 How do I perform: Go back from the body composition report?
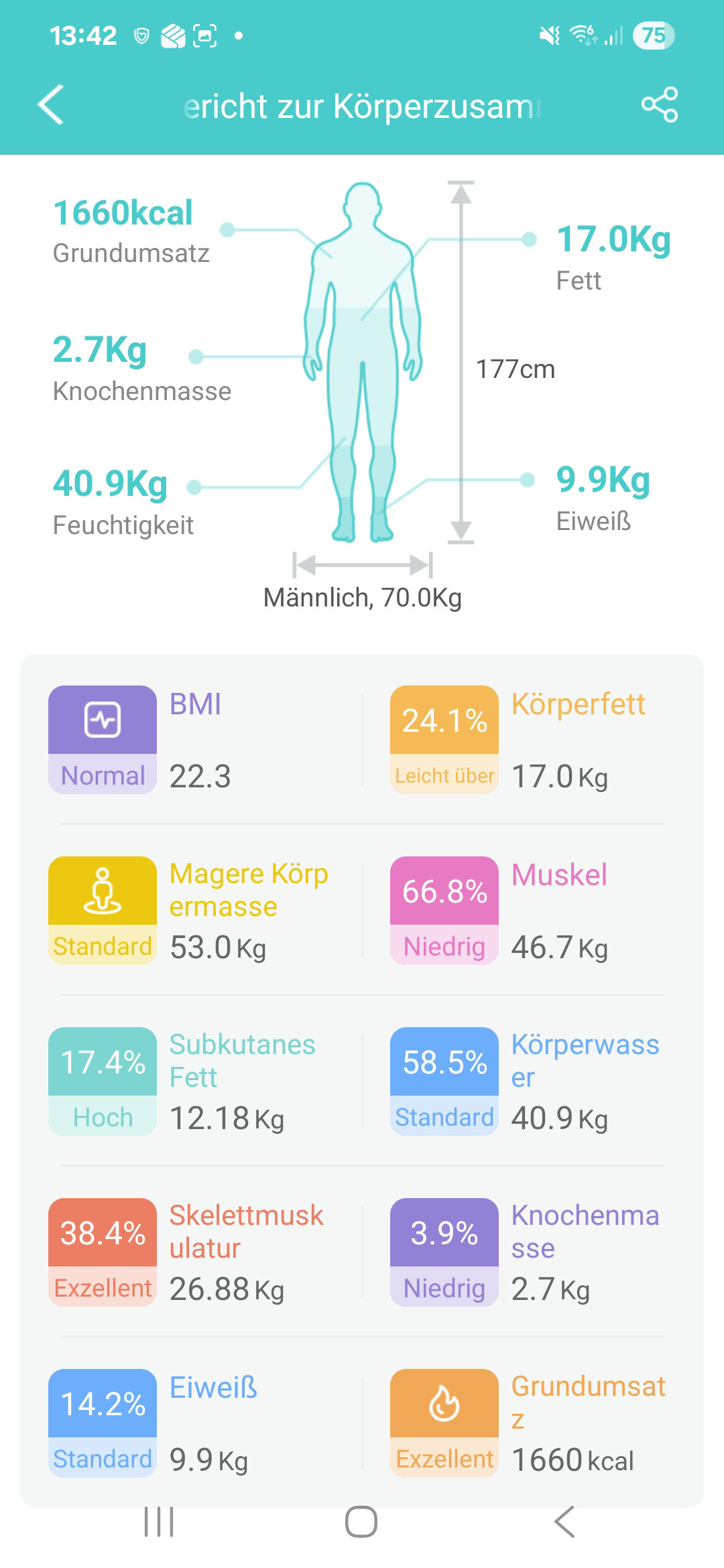(x=51, y=105)
